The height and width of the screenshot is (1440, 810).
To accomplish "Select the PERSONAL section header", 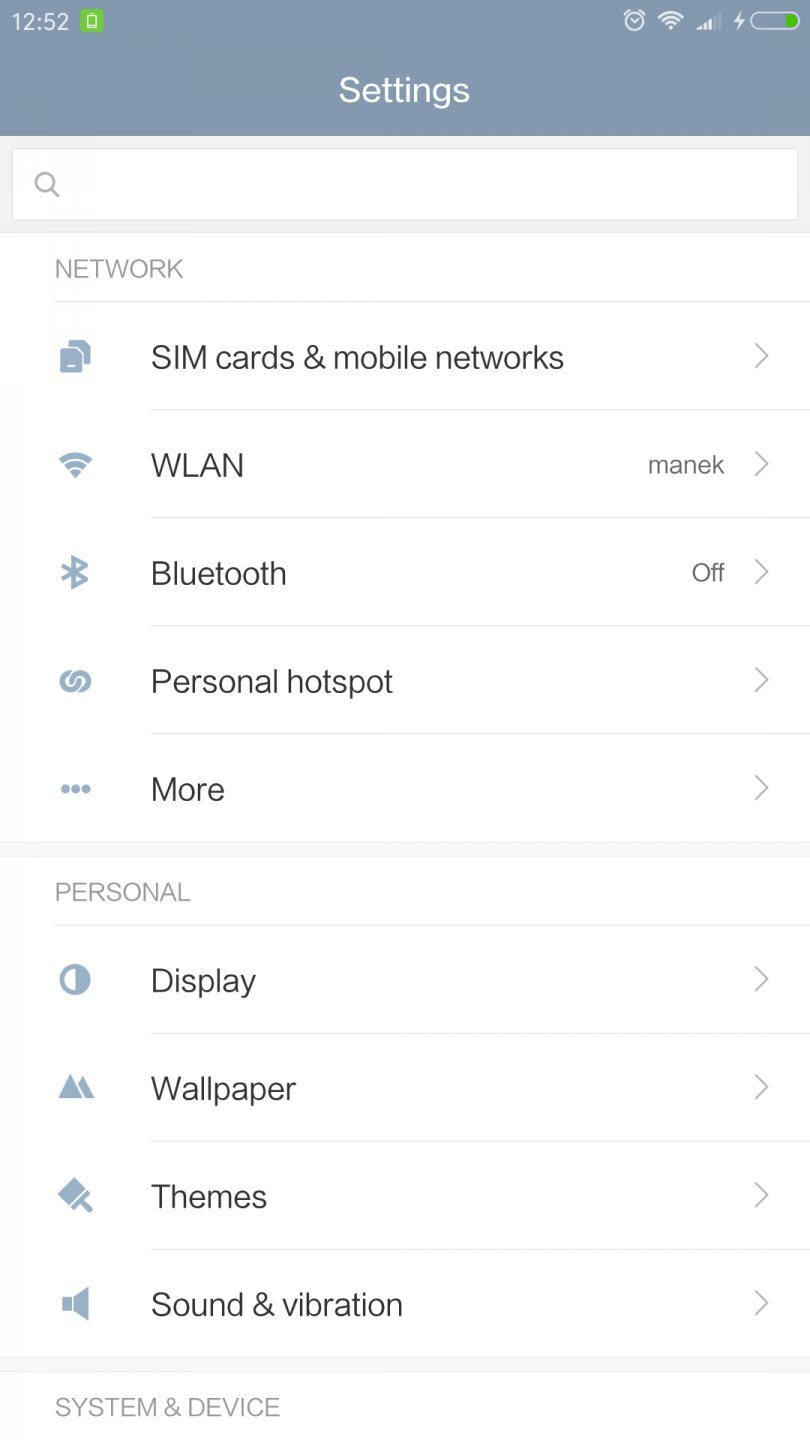I will tap(123, 891).
